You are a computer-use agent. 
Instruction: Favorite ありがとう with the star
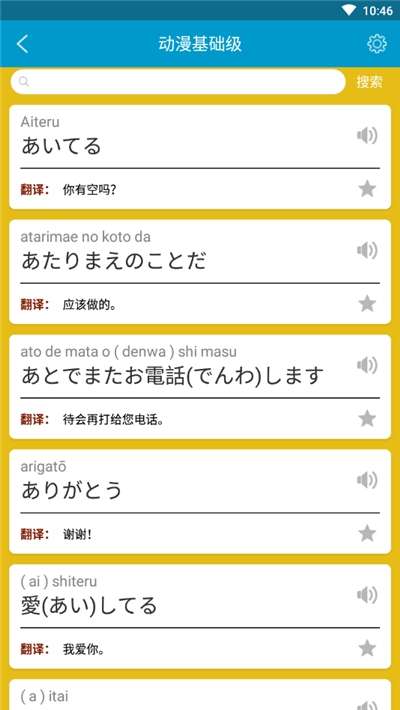point(367,533)
